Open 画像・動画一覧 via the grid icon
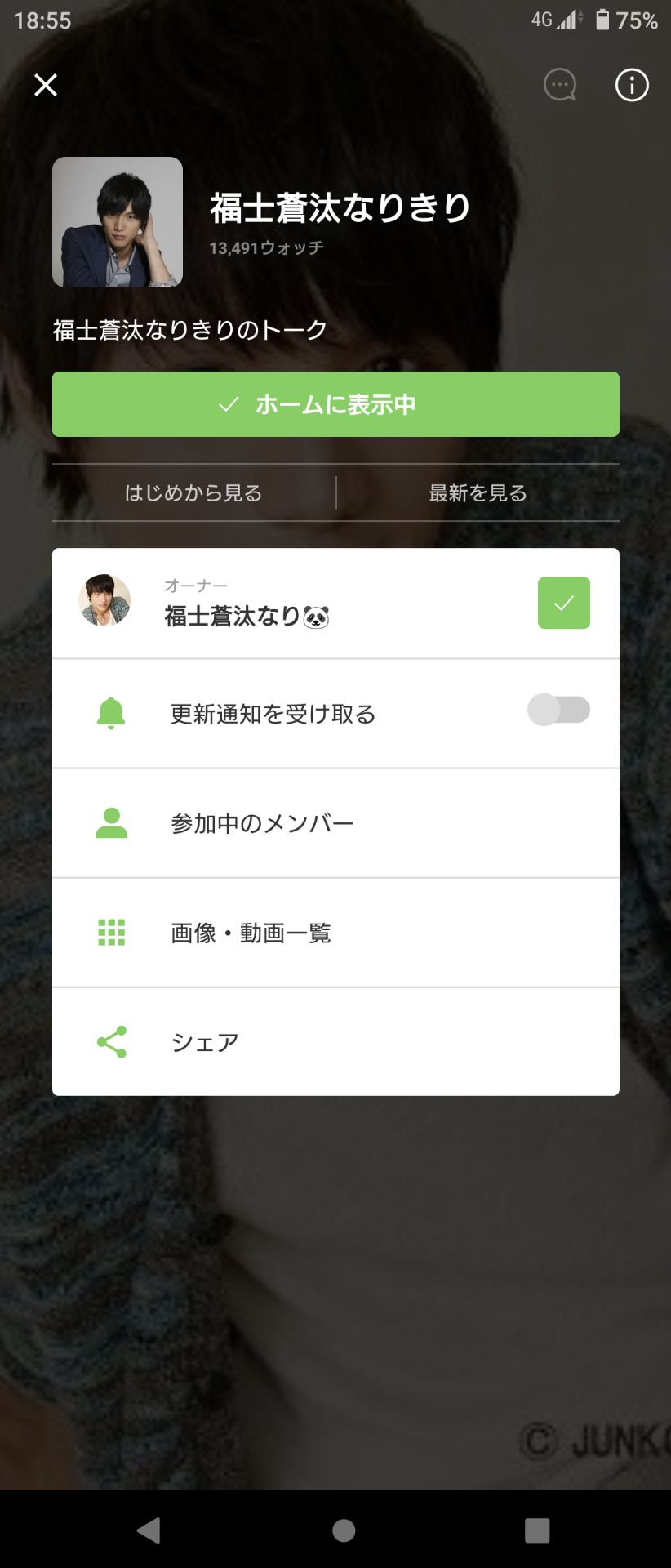This screenshot has height=1568, width=671. coord(112,932)
